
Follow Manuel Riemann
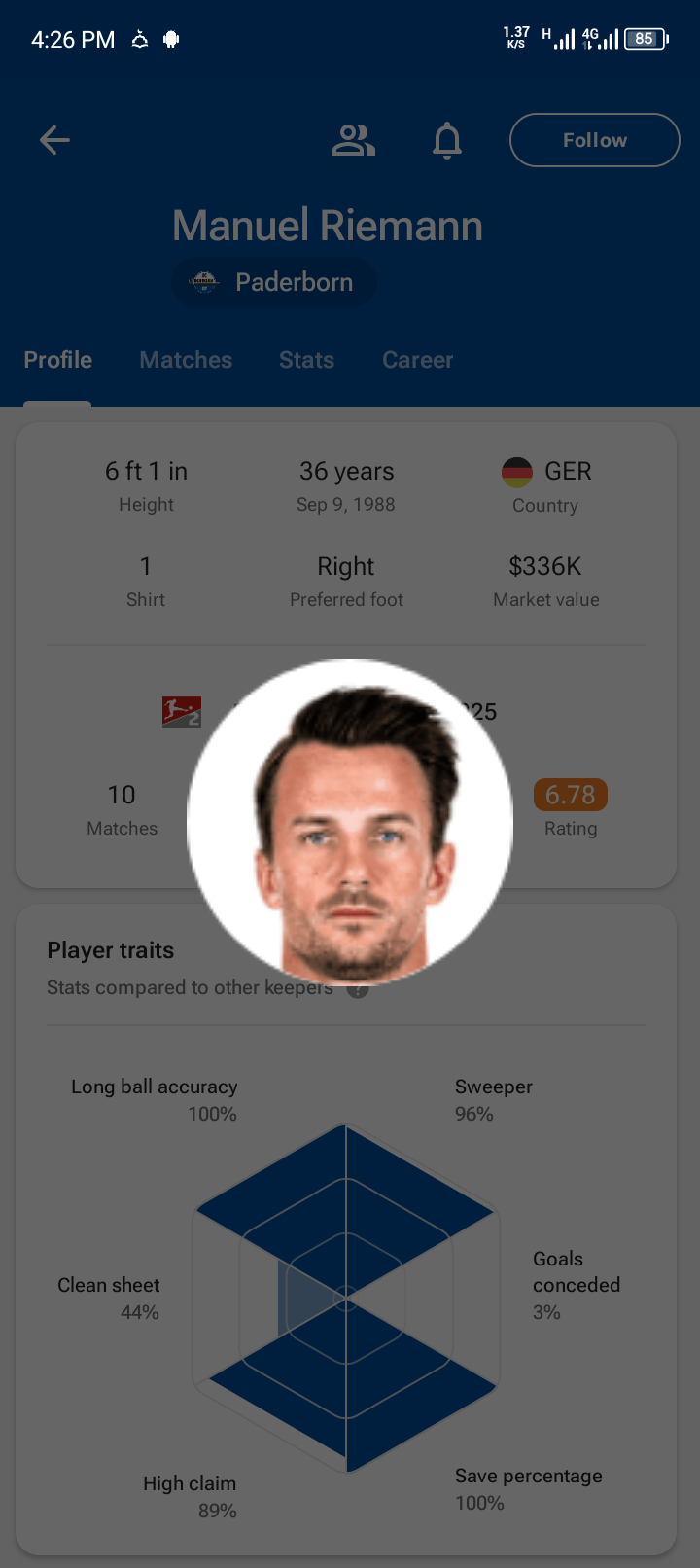point(594,140)
